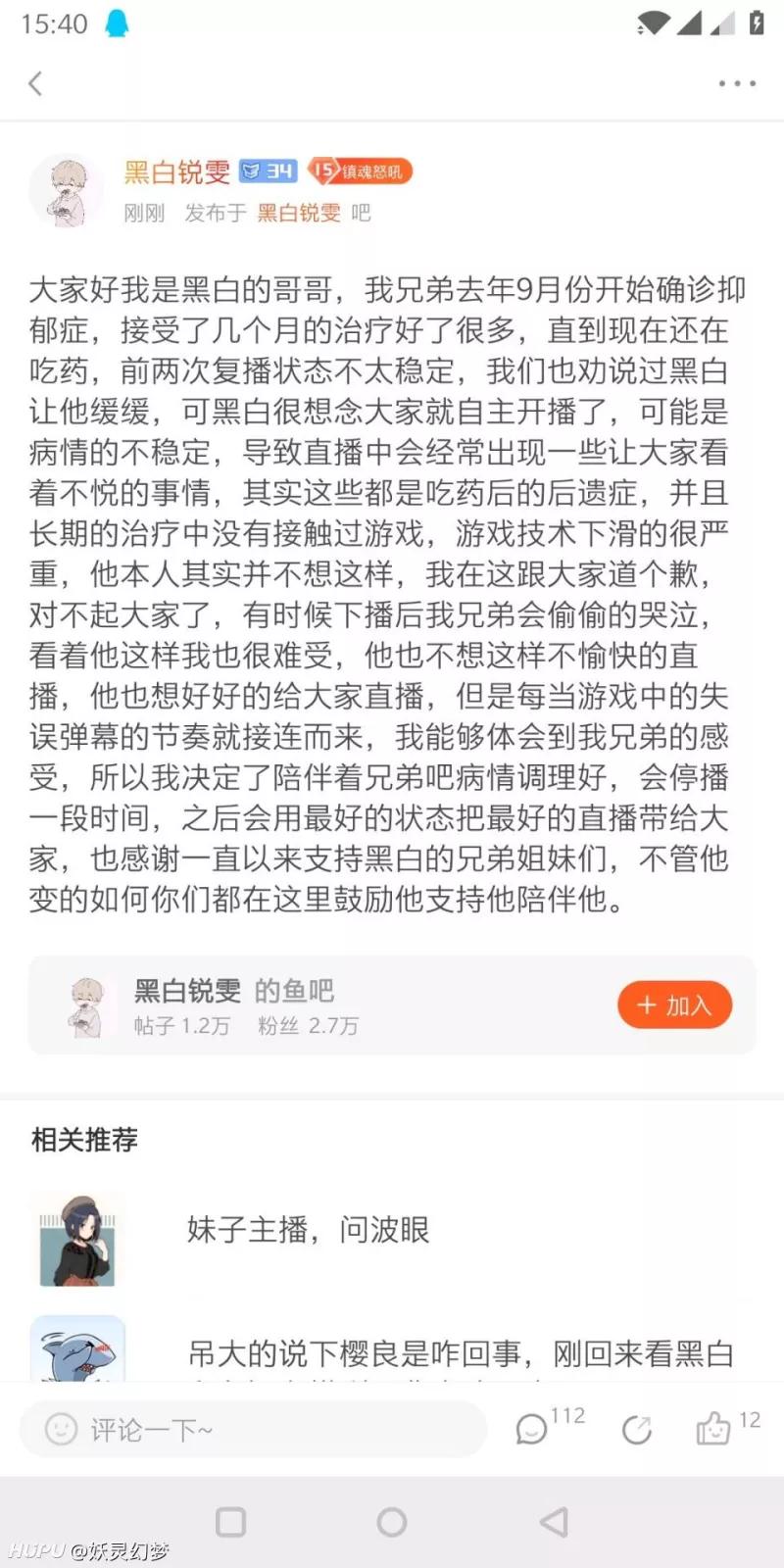The height and width of the screenshot is (1568, 784).
Task: Tap the username 黑白锐雯
Action: point(174,172)
